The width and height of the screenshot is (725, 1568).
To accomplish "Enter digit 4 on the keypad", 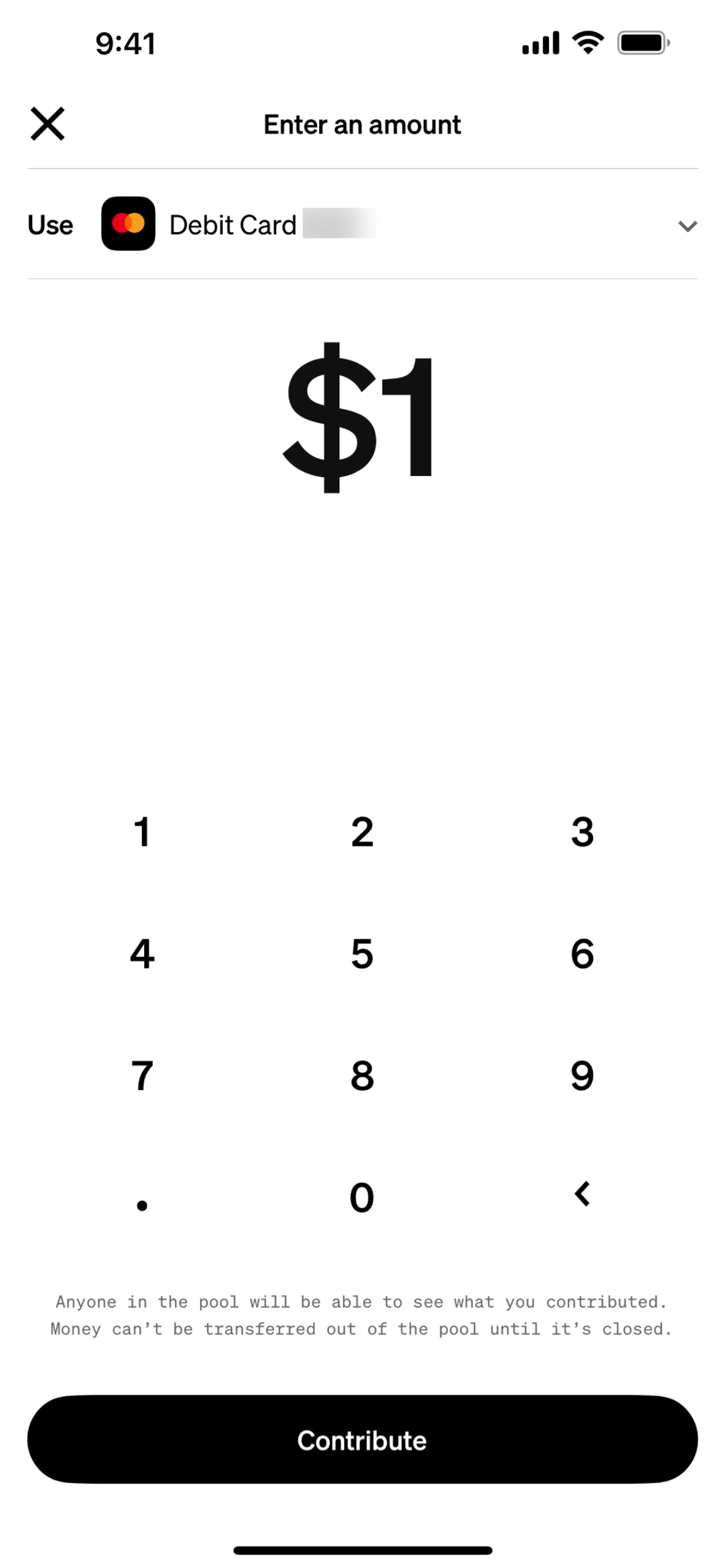I will click(142, 953).
